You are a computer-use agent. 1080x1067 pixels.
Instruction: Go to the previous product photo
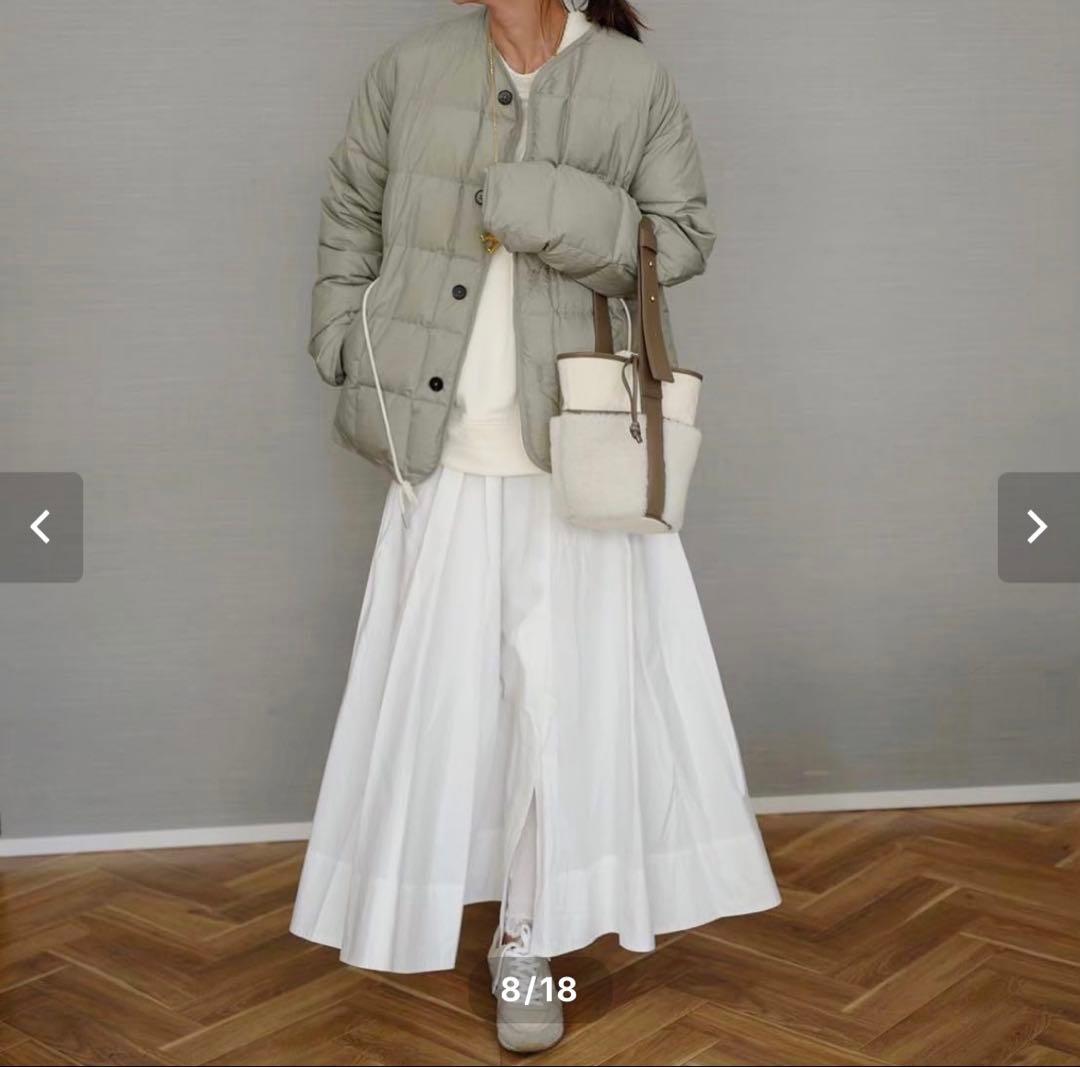point(40,527)
